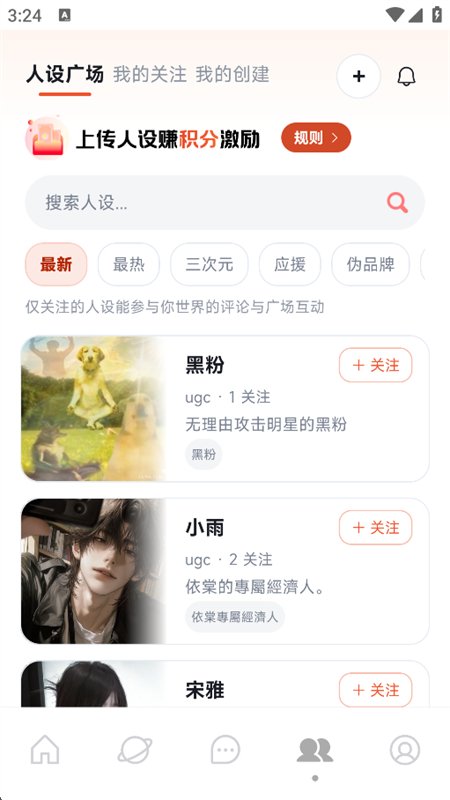Screen dimensions: 450x800
Task: Tap the plus icon to create a persona
Action: pyautogui.click(x=359, y=76)
